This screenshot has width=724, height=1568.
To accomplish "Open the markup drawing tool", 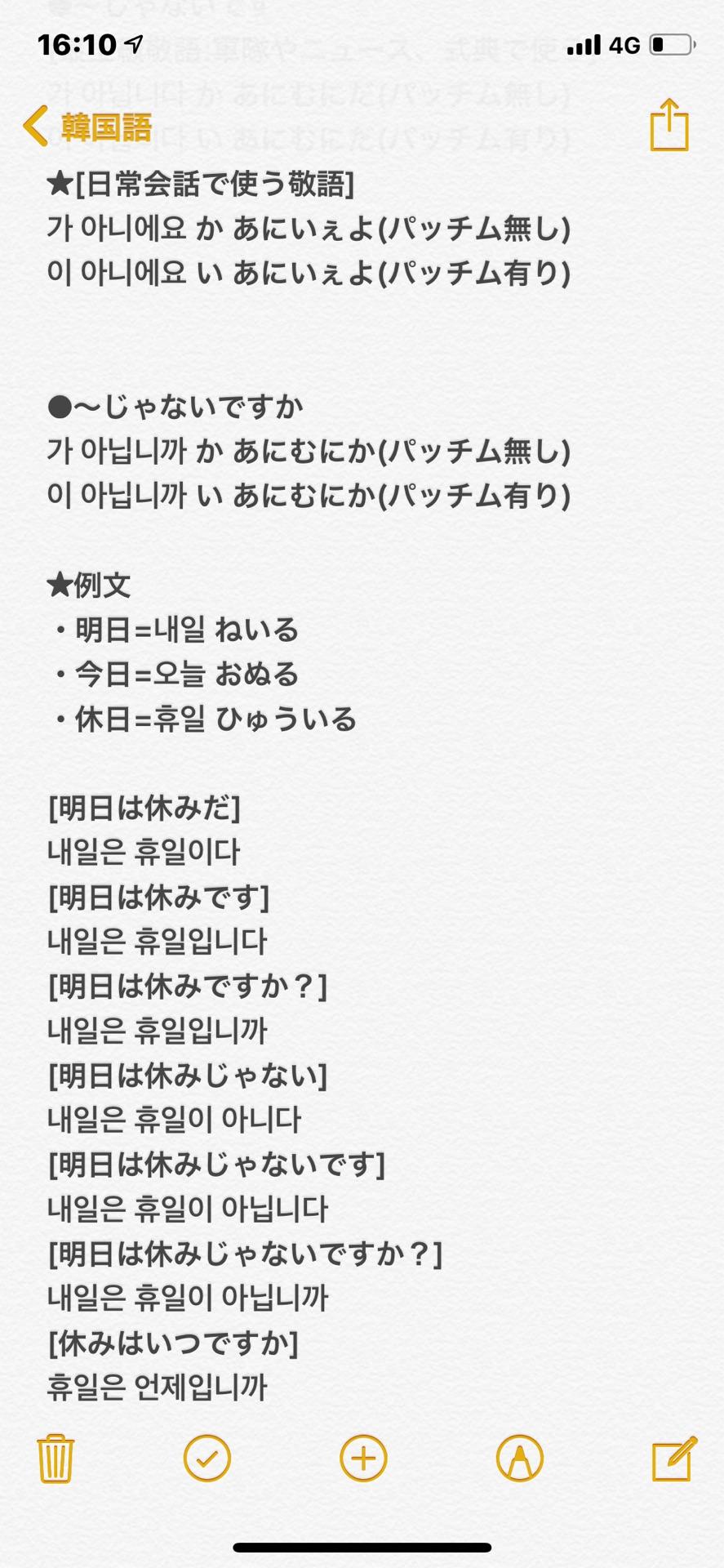I will coord(519,1459).
